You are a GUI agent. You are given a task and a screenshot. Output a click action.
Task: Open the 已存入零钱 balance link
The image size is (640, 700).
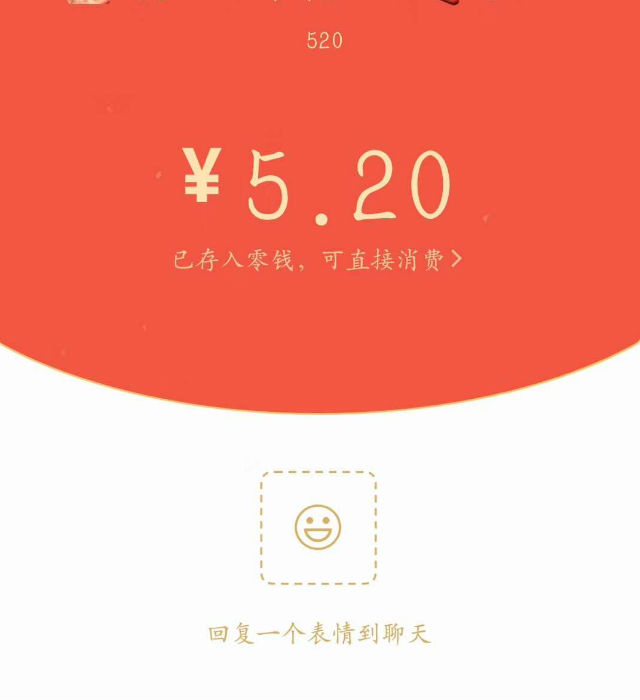(x=317, y=260)
